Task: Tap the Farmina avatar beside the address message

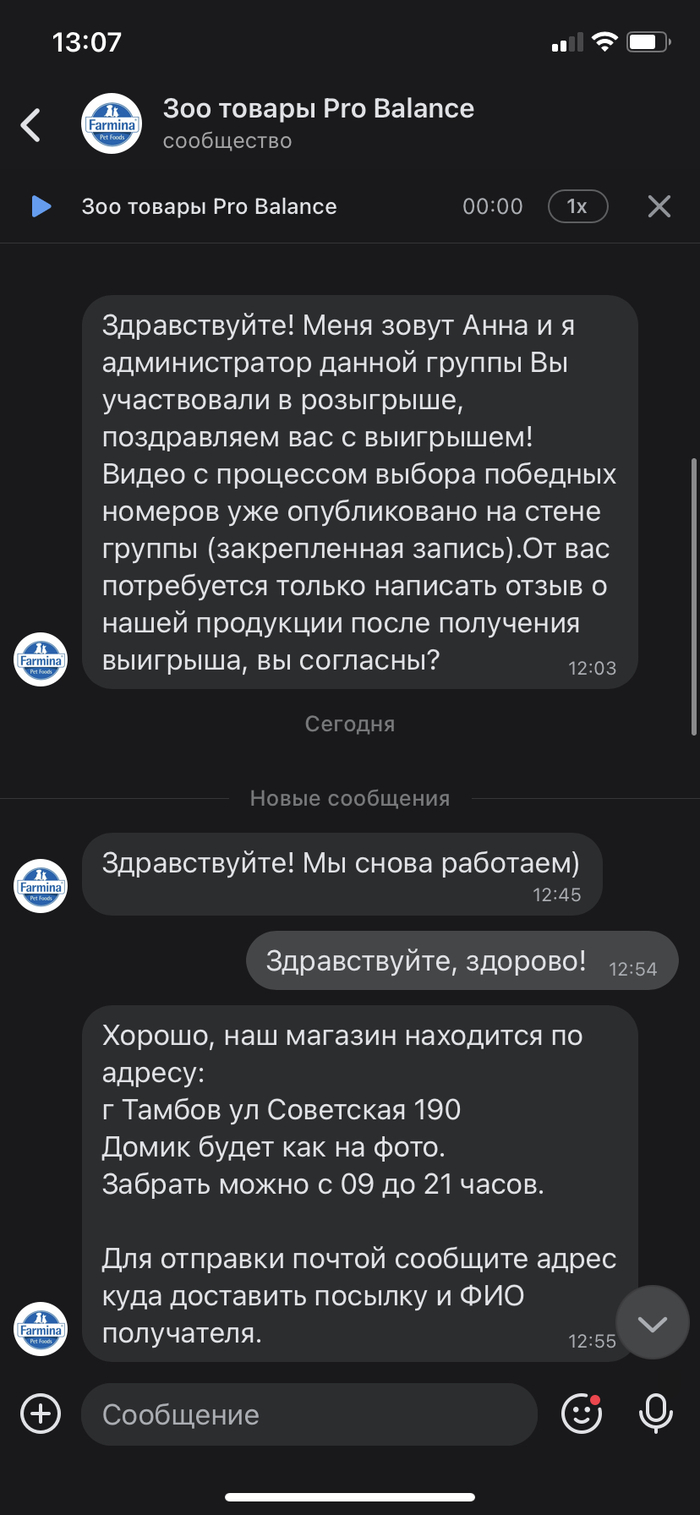Action: 40,1329
